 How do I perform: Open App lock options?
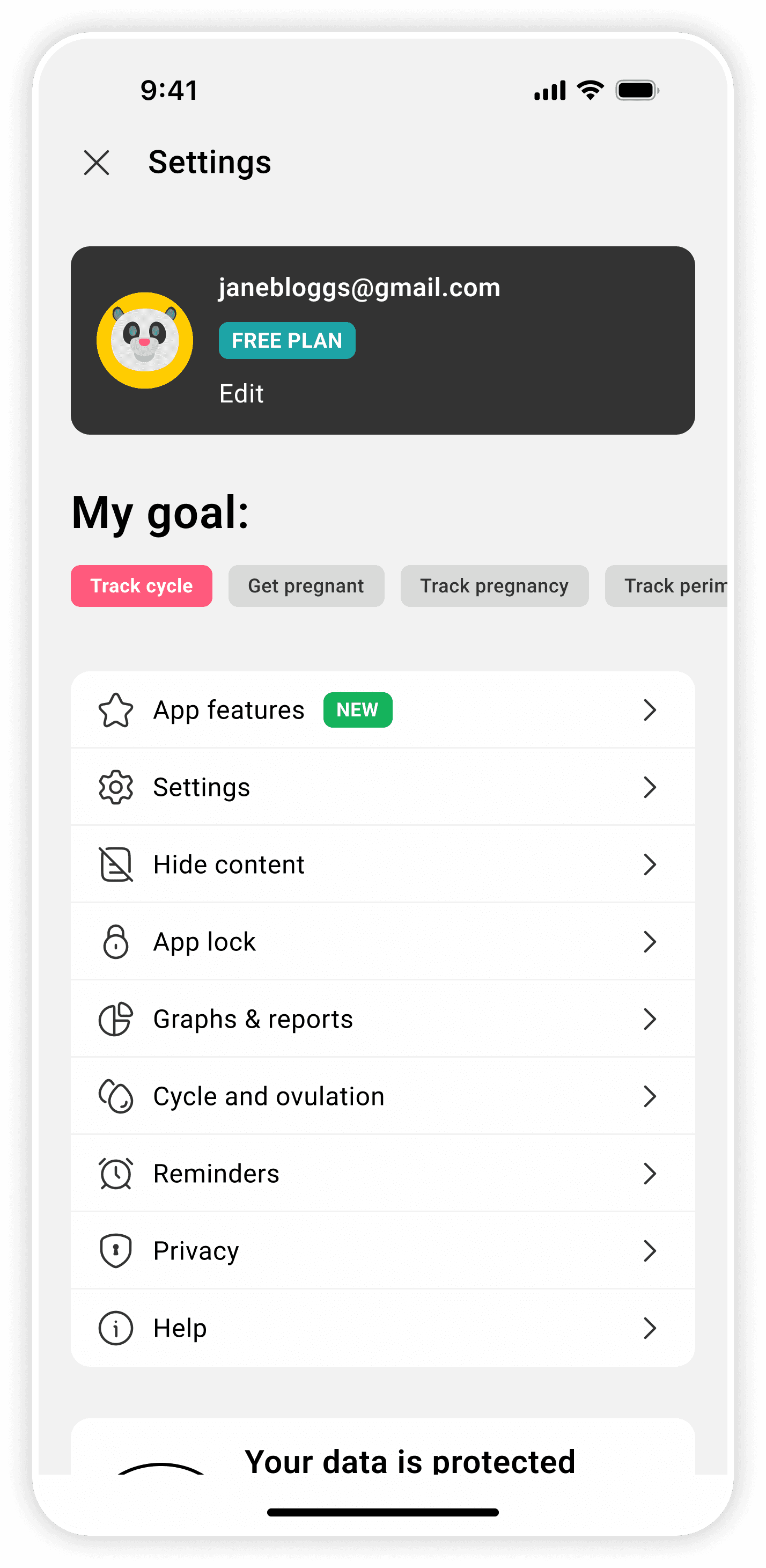382,942
